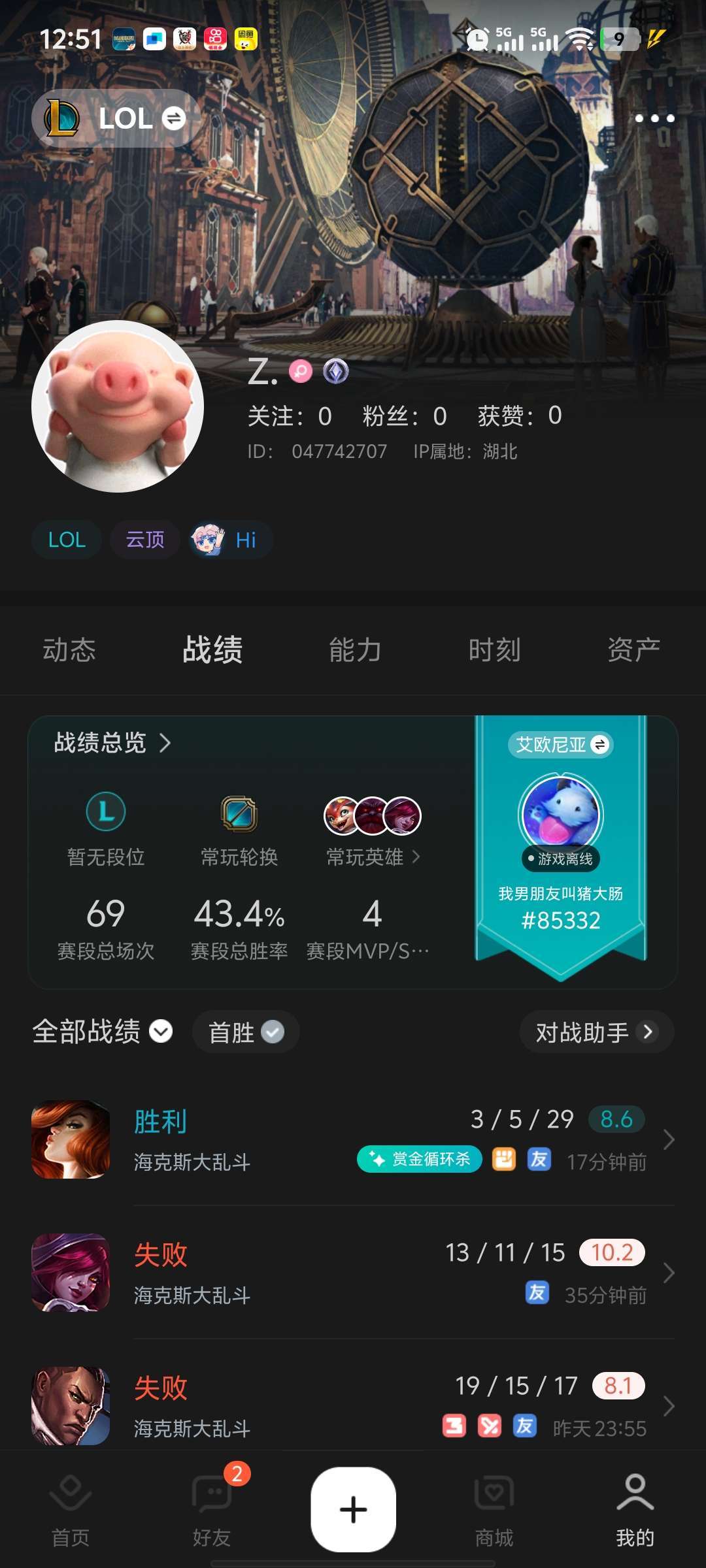This screenshot has height=1568, width=706.
Task: Switch to the 时刻 tab
Action: click(494, 650)
